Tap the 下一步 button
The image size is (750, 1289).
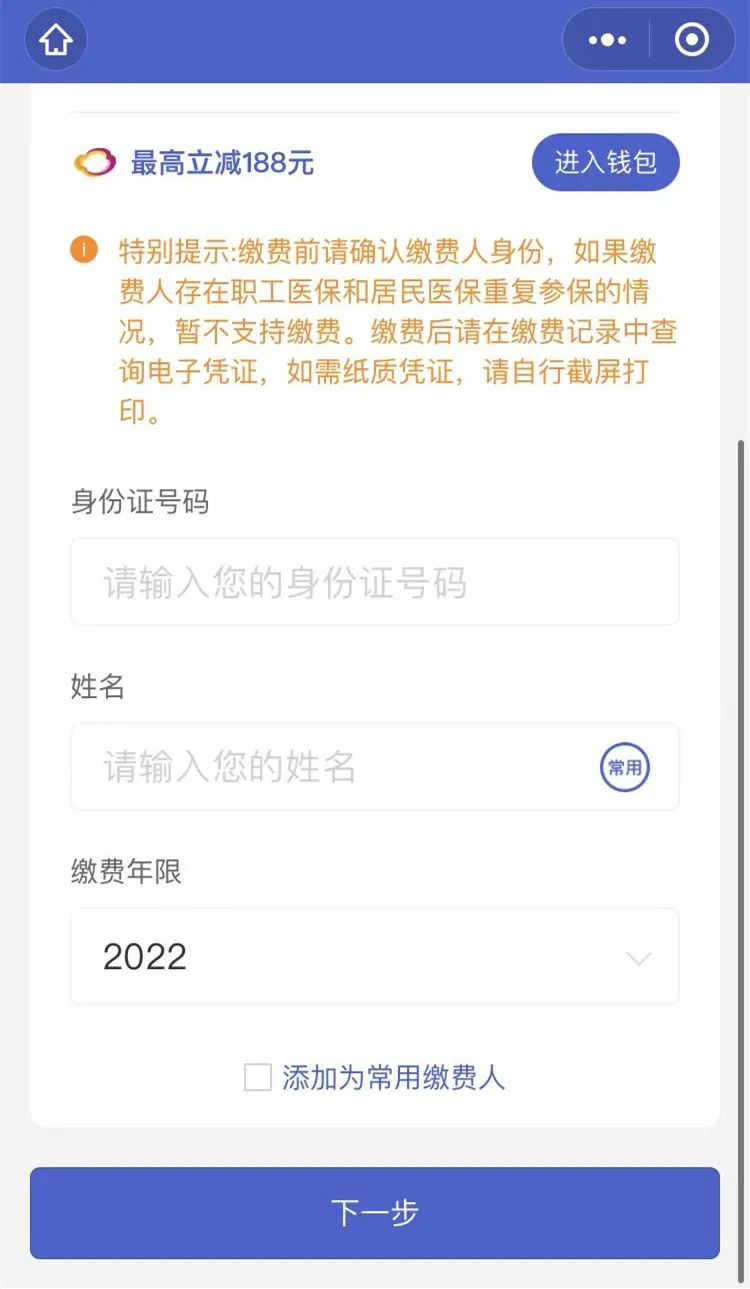pos(375,1213)
